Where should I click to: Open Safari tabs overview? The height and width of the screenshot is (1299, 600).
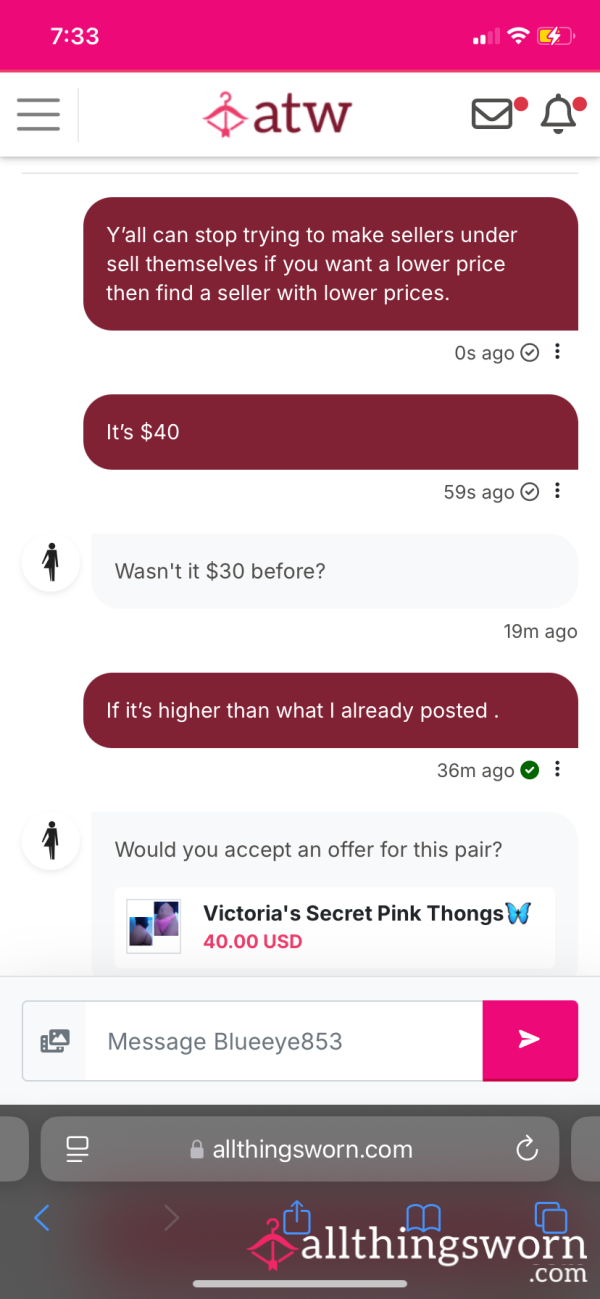[550, 1217]
